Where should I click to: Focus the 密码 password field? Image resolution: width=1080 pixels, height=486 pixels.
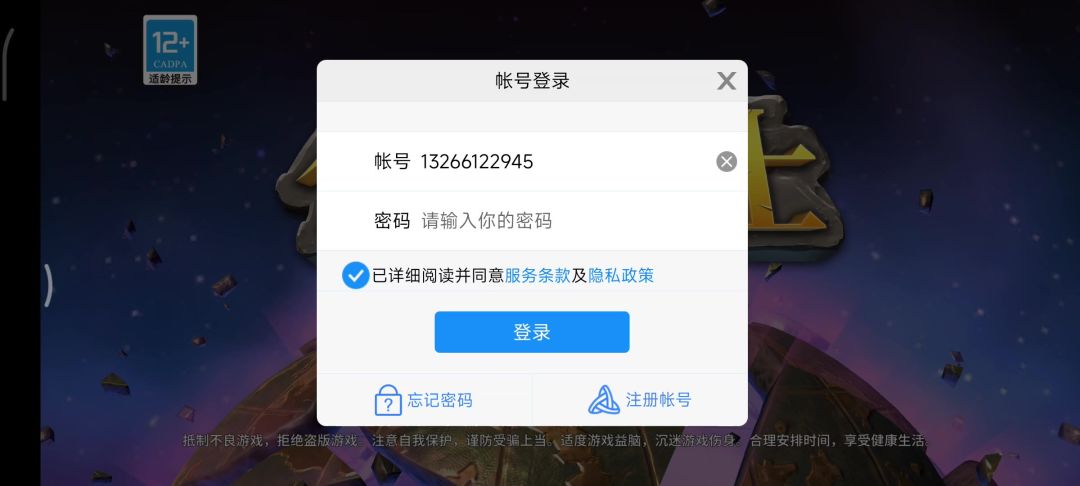coord(560,221)
